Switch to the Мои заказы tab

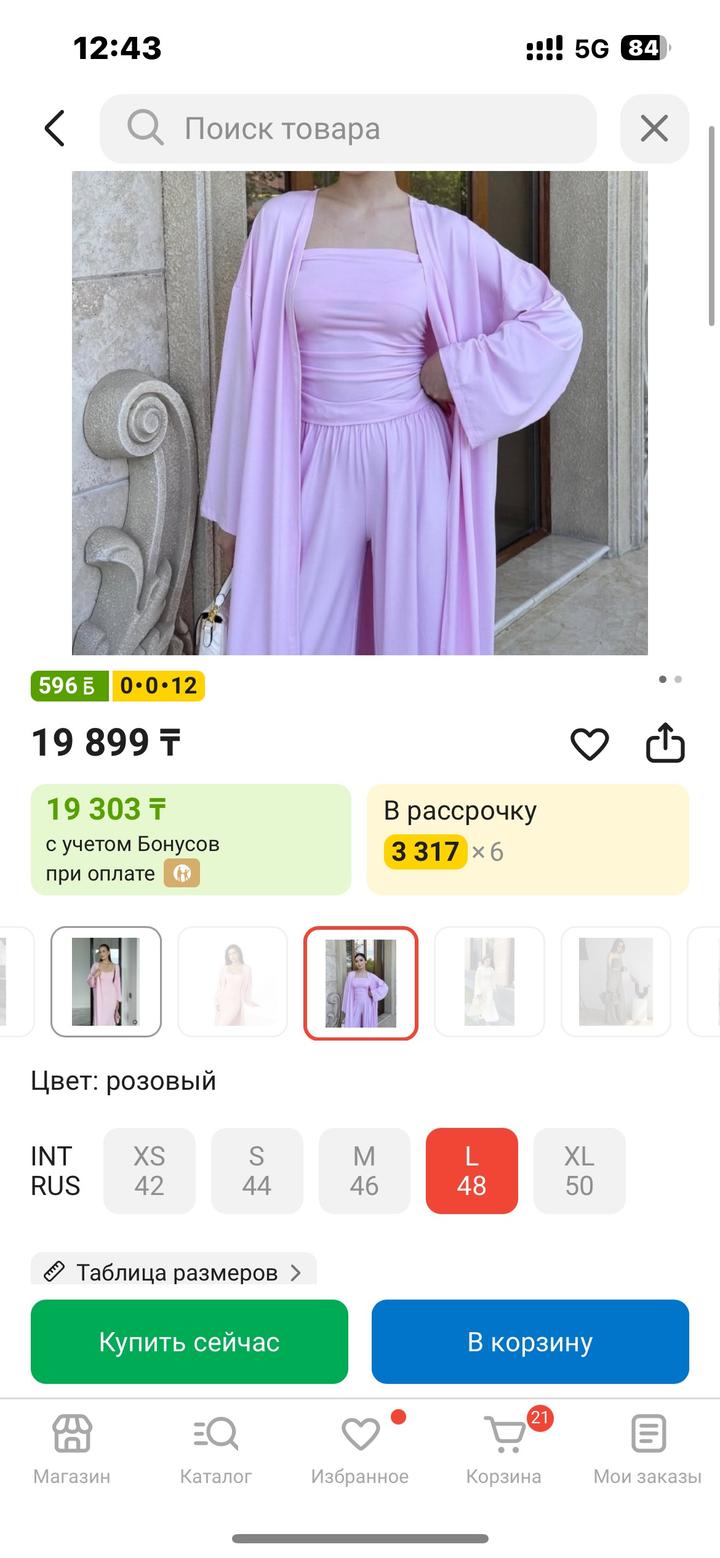648,1448
